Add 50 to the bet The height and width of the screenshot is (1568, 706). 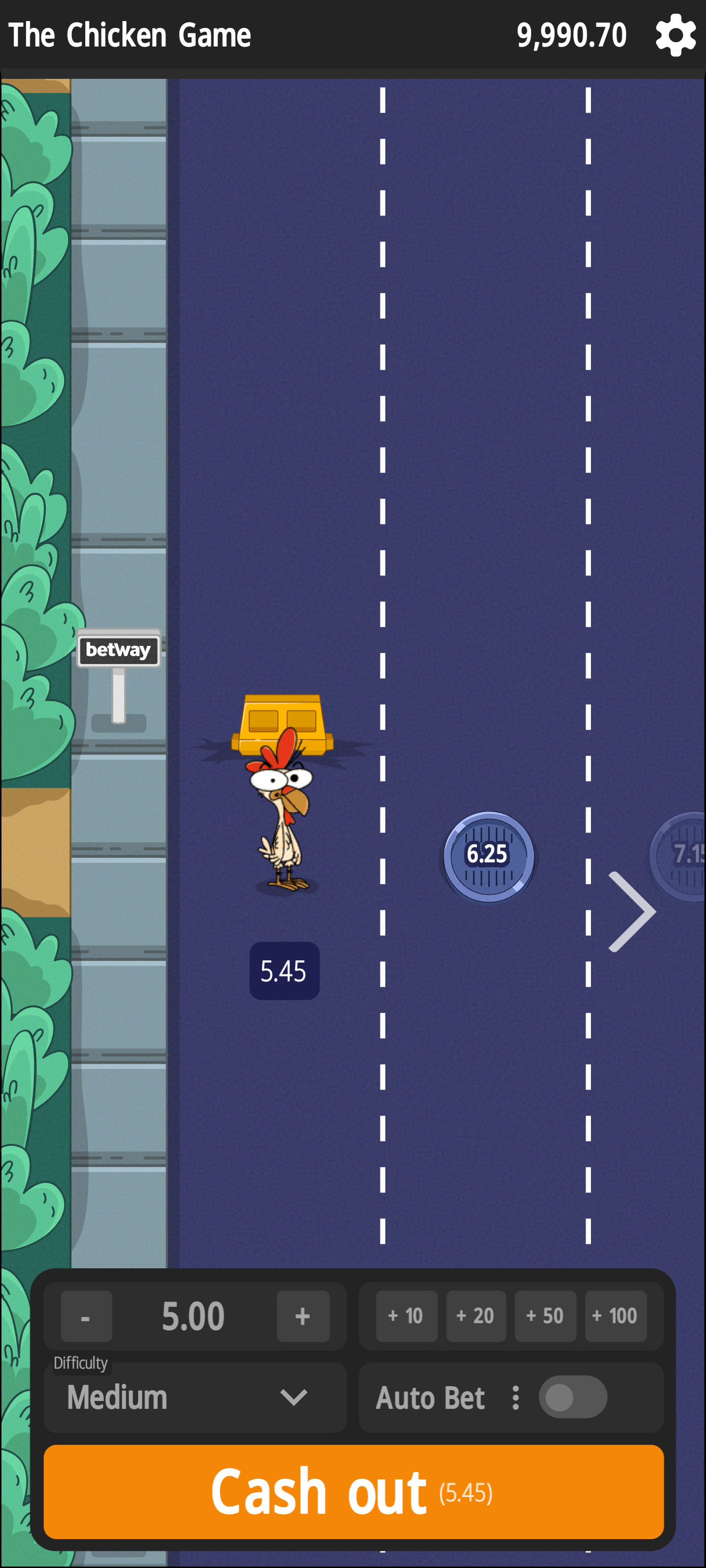(x=545, y=1316)
